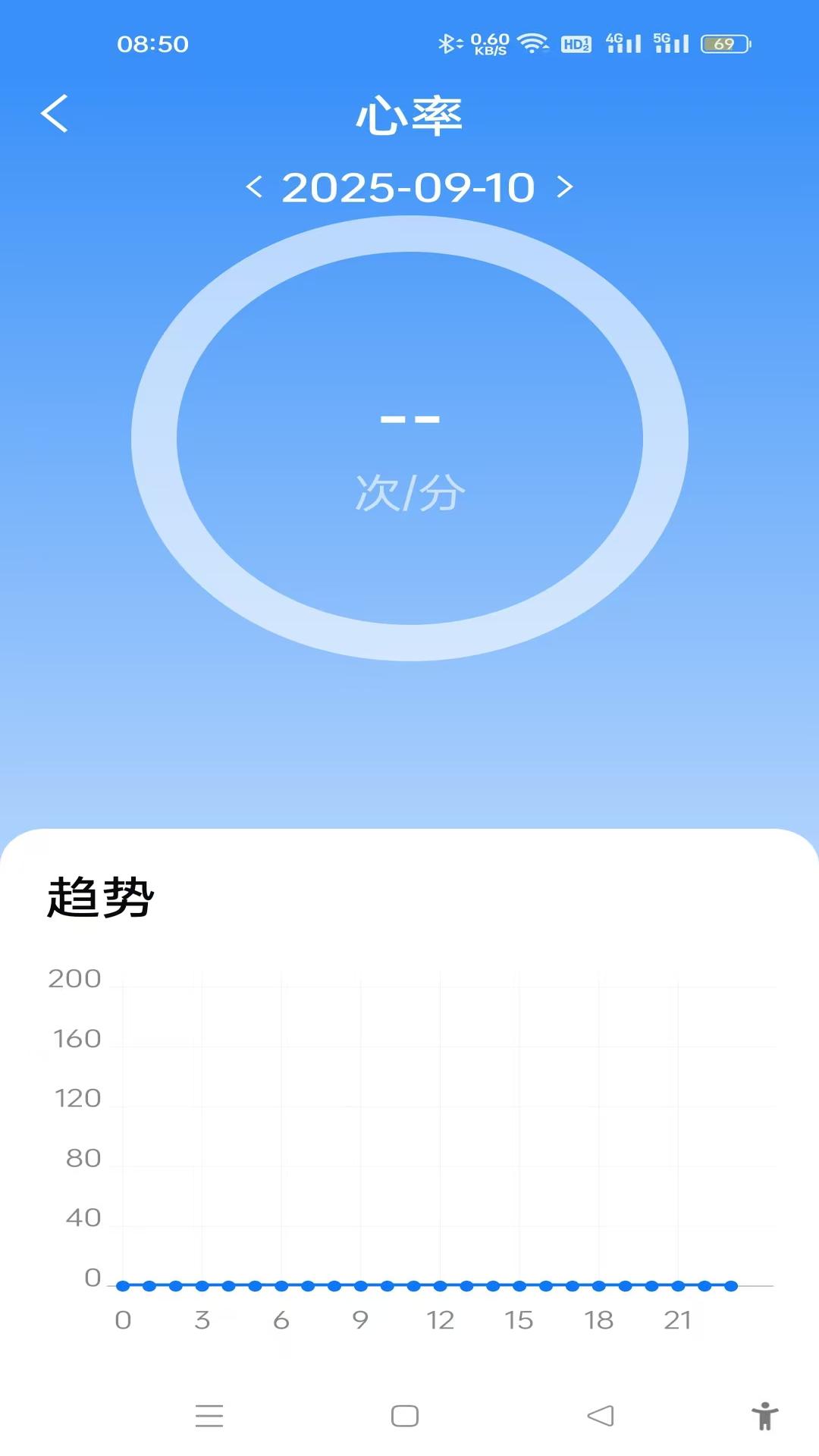Tap the dashed heart rate value

[x=409, y=417]
